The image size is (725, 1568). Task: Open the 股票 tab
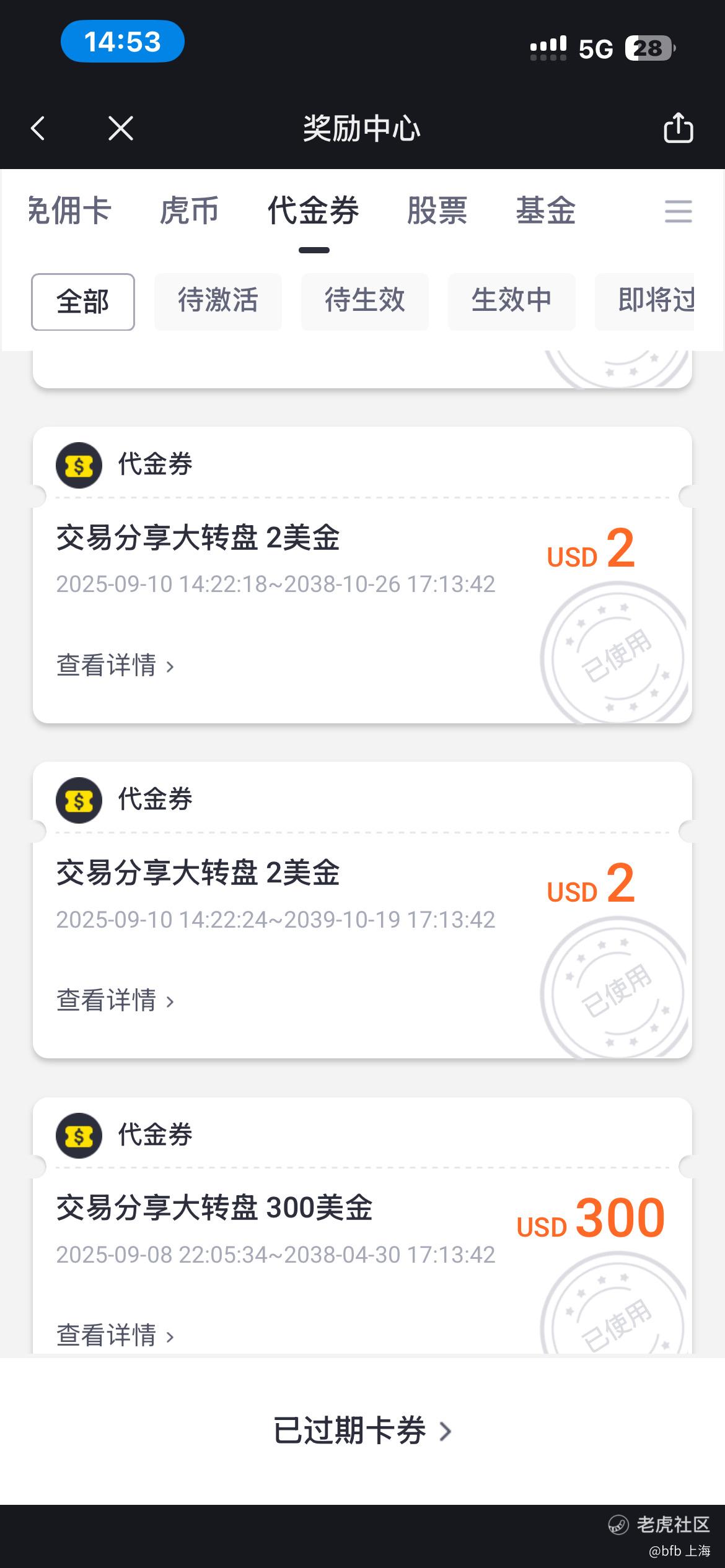(x=437, y=211)
